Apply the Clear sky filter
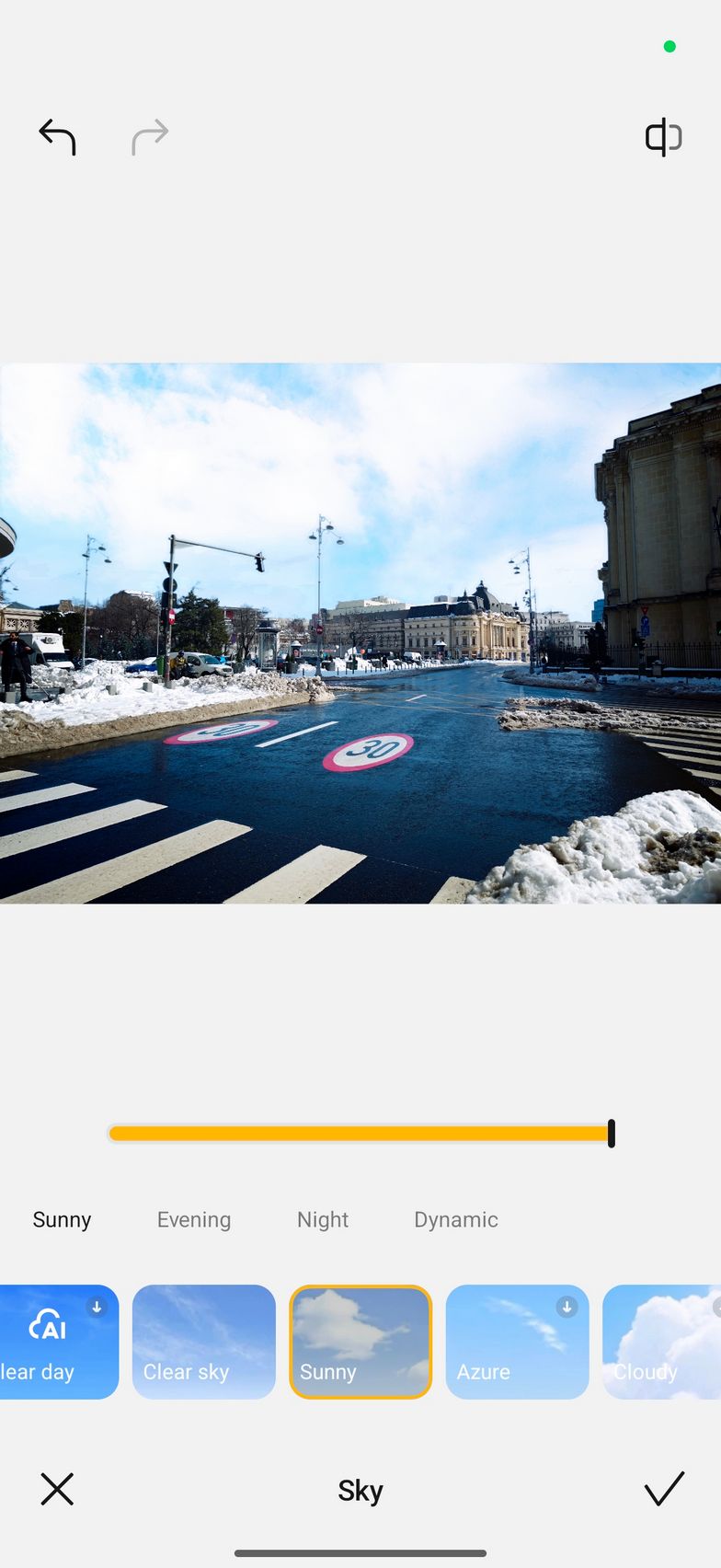This screenshot has width=721, height=1568. tap(204, 1342)
